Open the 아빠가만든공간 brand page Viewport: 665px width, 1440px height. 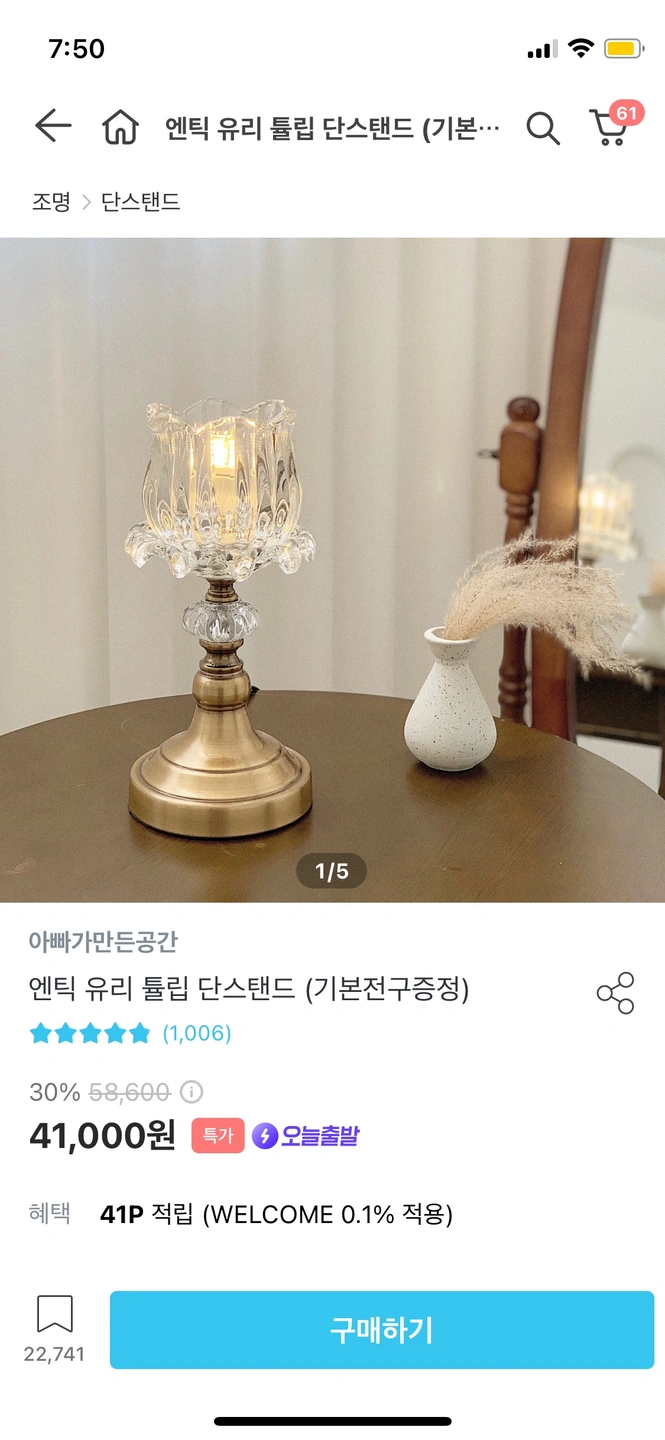[x=103, y=941]
